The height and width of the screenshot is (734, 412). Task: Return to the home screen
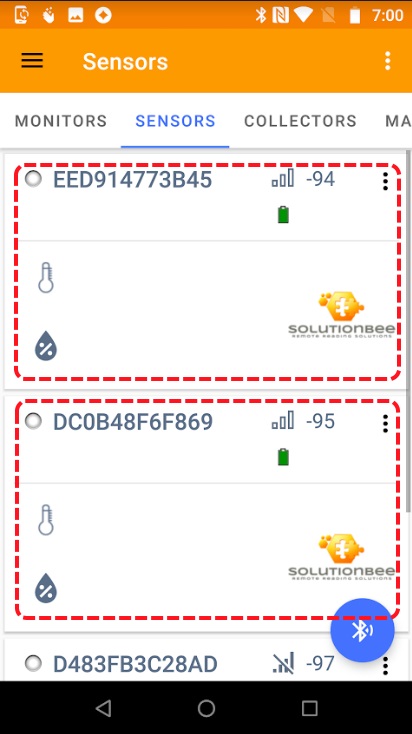(206, 708)
